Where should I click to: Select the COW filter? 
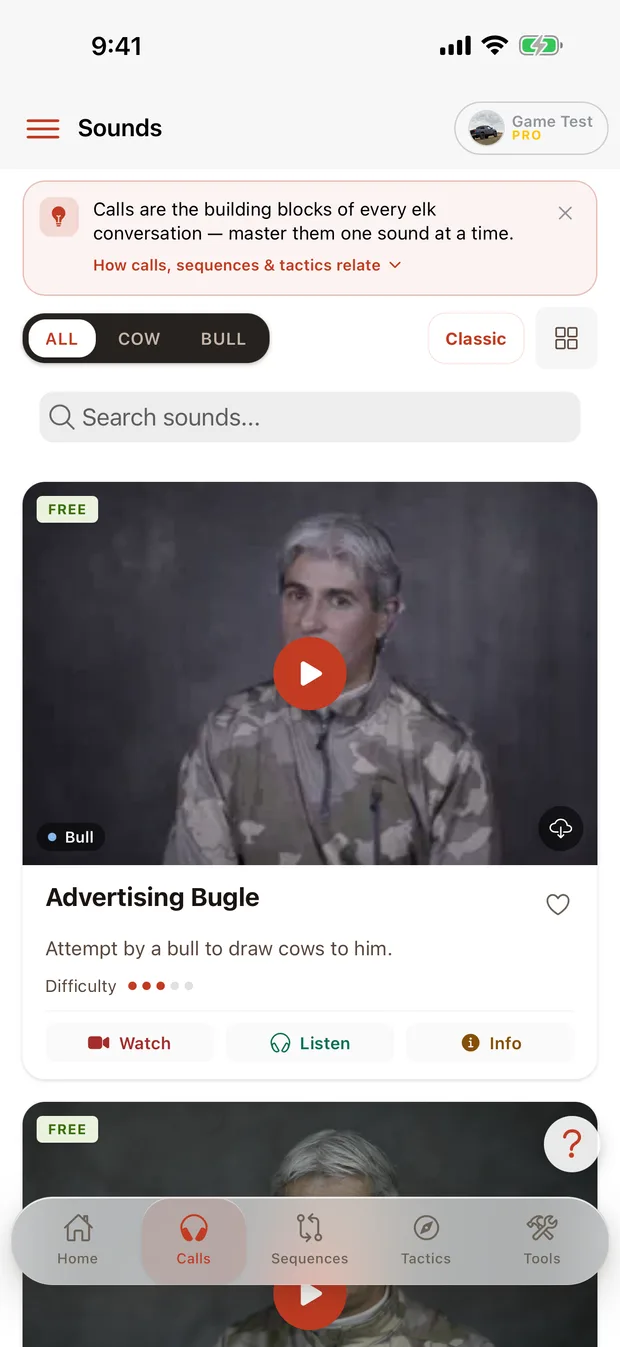point(139,339)
